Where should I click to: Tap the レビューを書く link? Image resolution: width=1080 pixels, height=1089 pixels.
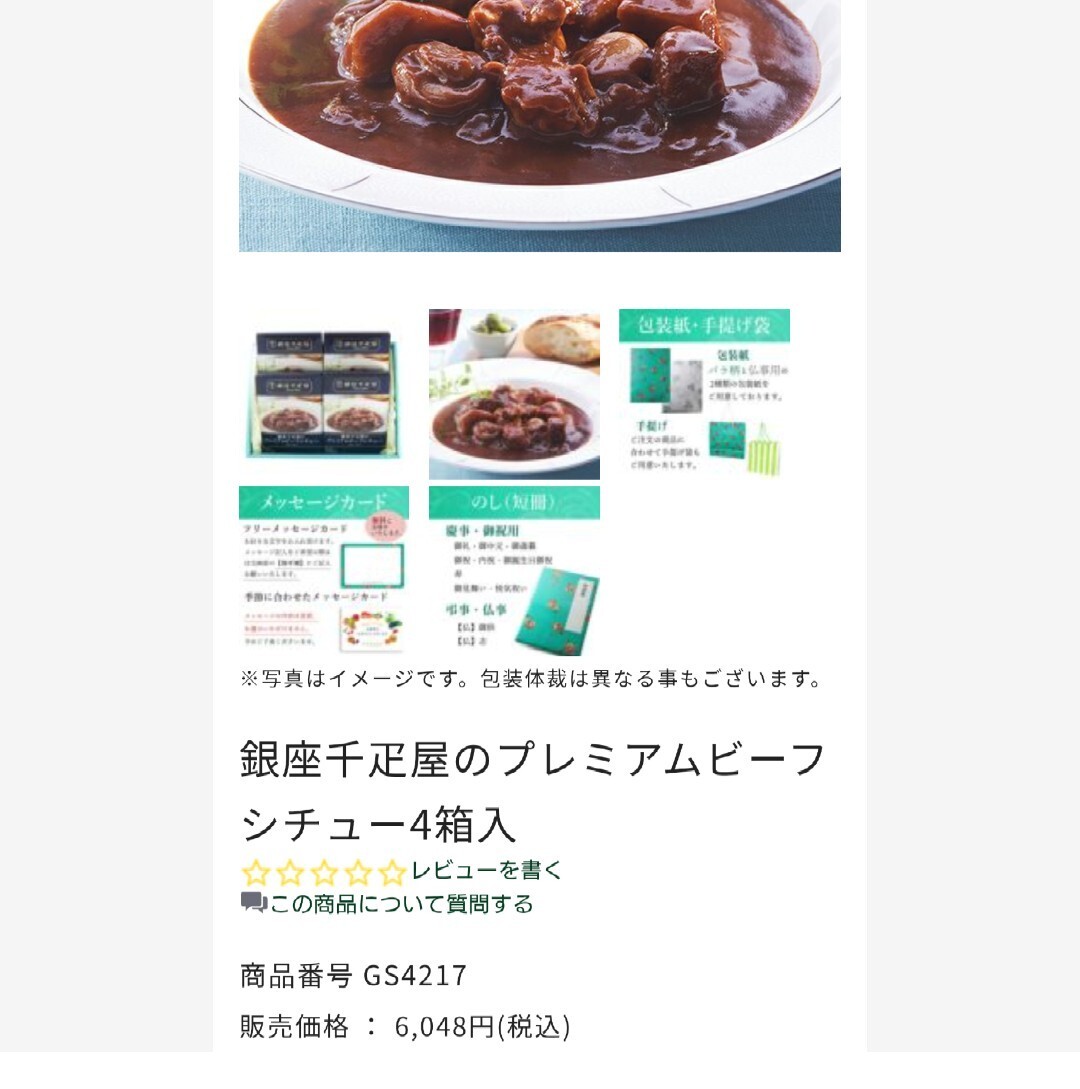[487, 870]
